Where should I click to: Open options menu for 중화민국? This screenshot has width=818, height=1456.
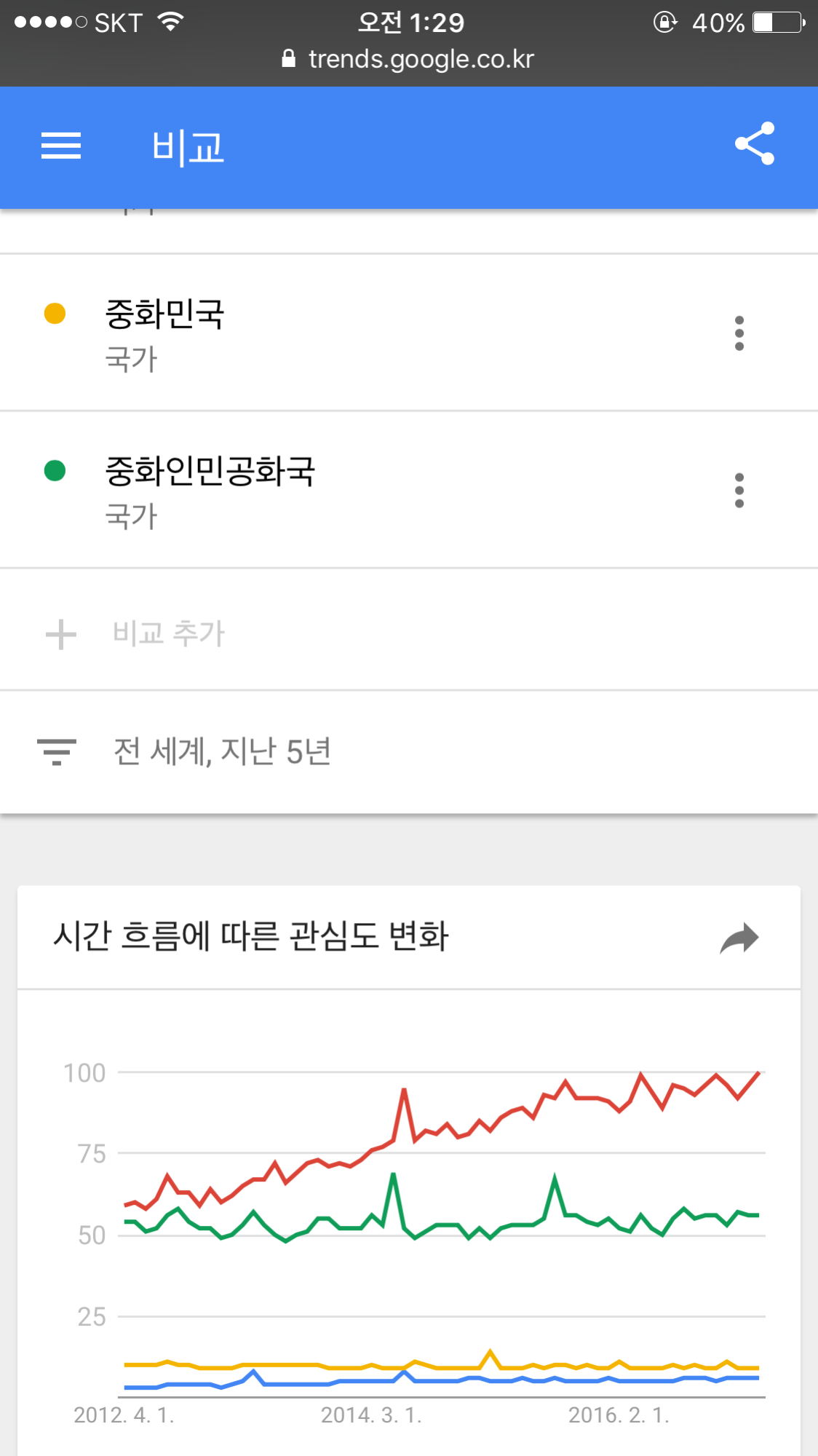pyautogui.click(x=739, y=333)
